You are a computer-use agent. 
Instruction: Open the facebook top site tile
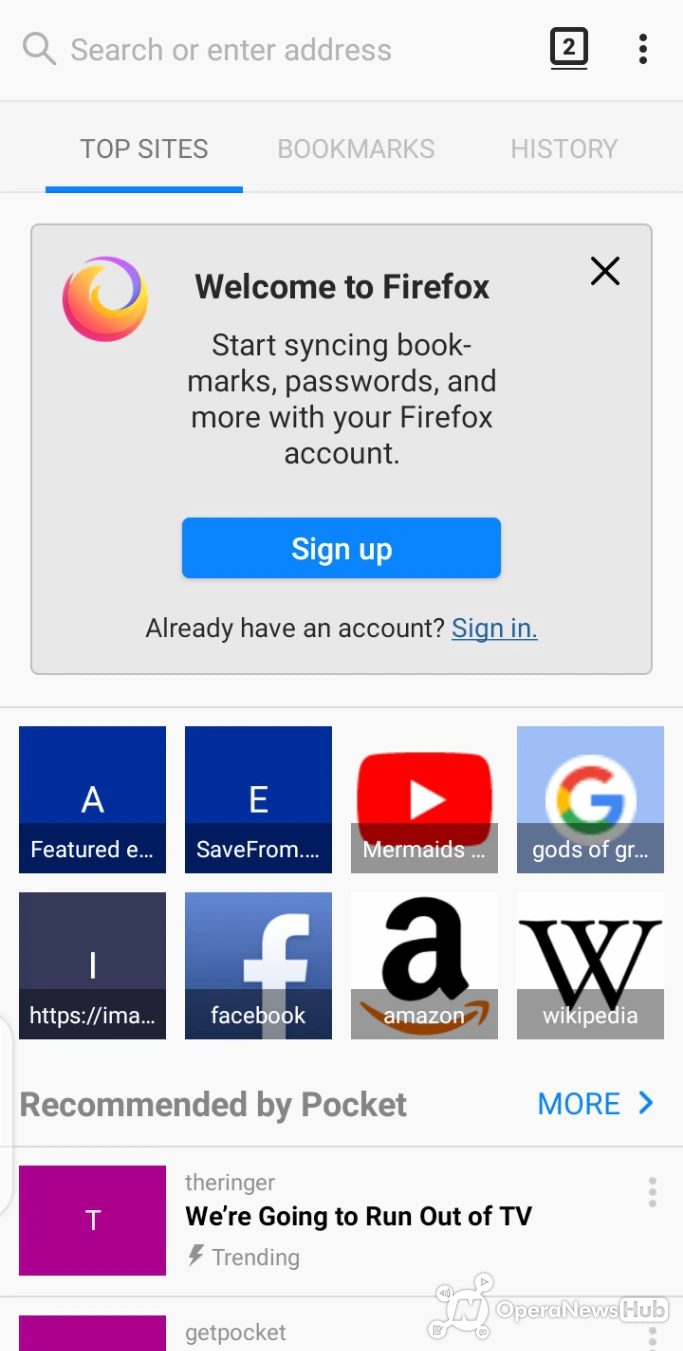[258, 965]
